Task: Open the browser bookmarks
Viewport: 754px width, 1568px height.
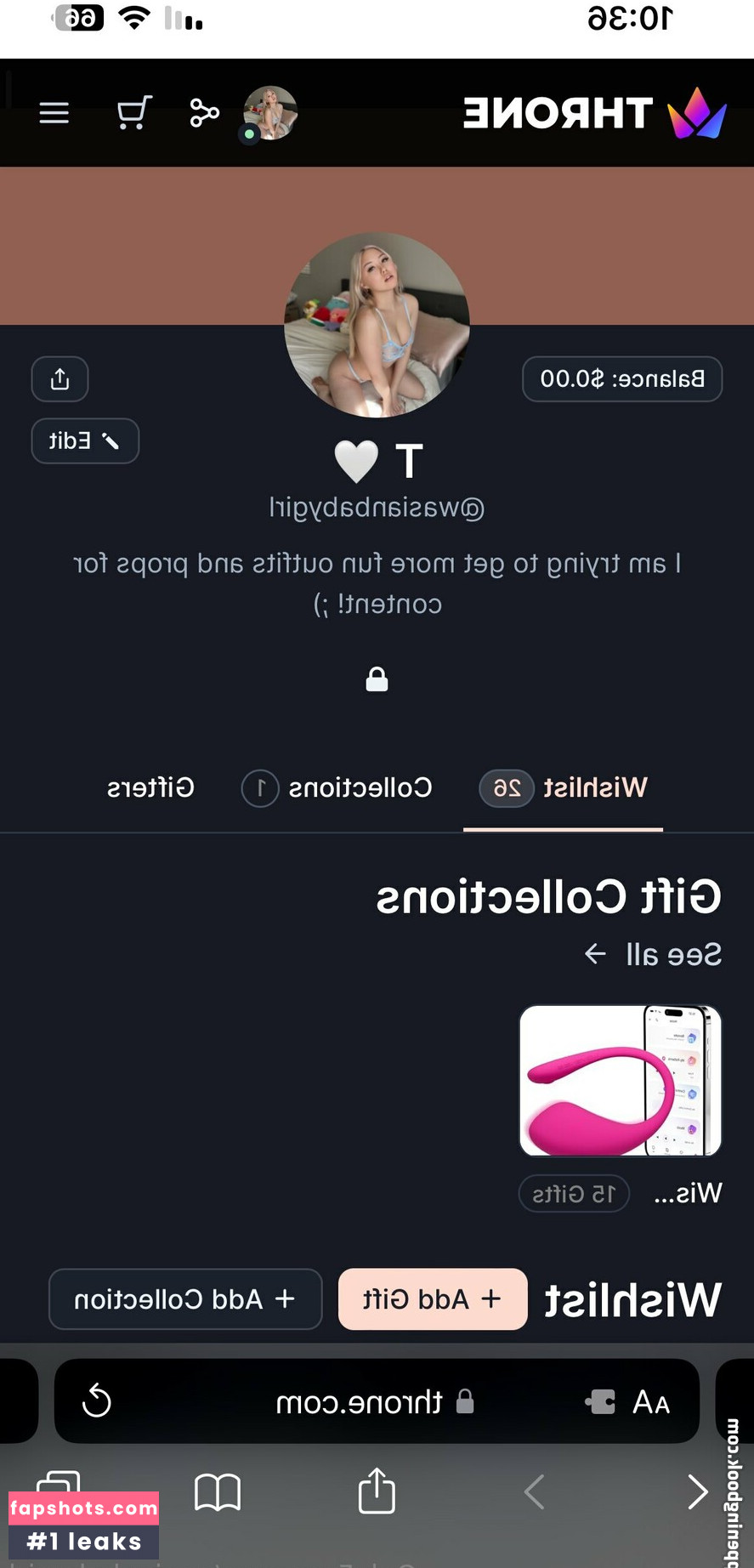Action: click(x=218, y=1491)
